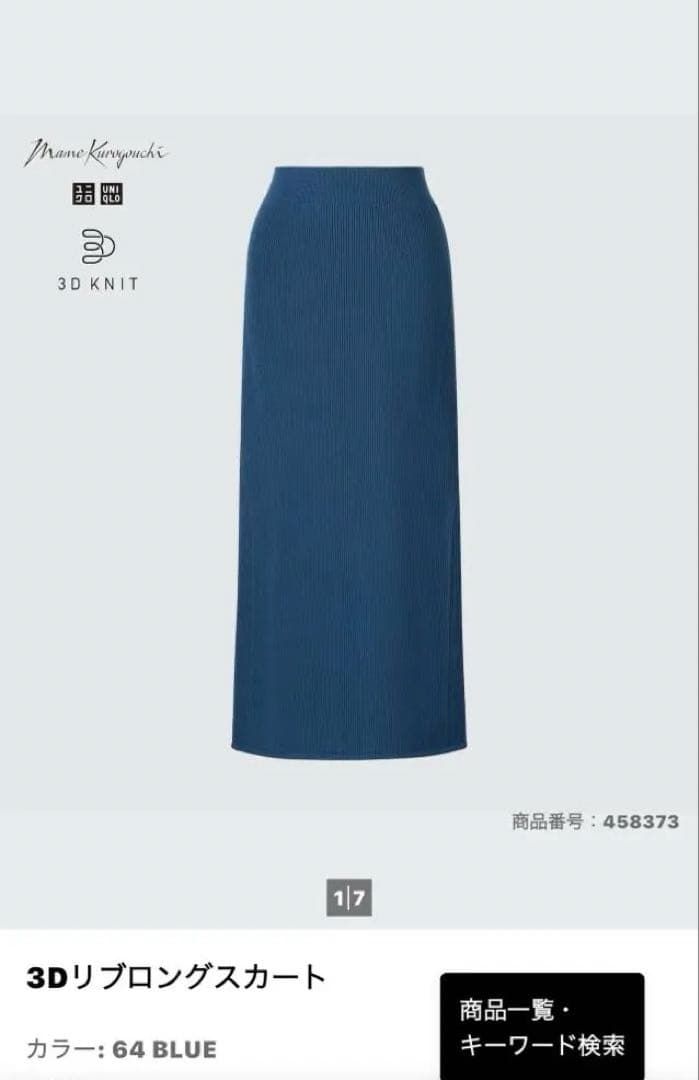Screen dimensions: 699x1080
Task: Open 商品一覧・キーワード検索 button
Action: tap(541, 1026)
